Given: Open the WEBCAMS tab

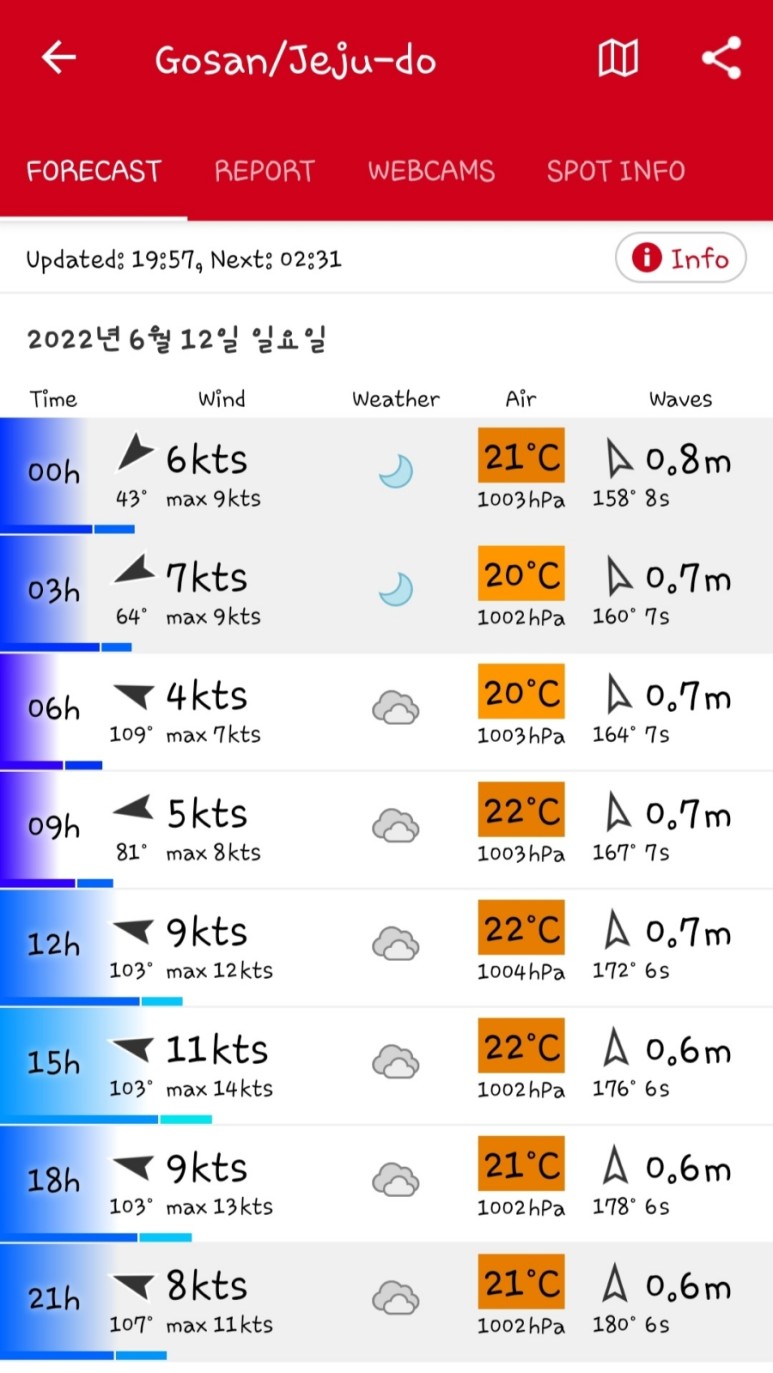Looking at the screenshot, I should pos(431,171).
